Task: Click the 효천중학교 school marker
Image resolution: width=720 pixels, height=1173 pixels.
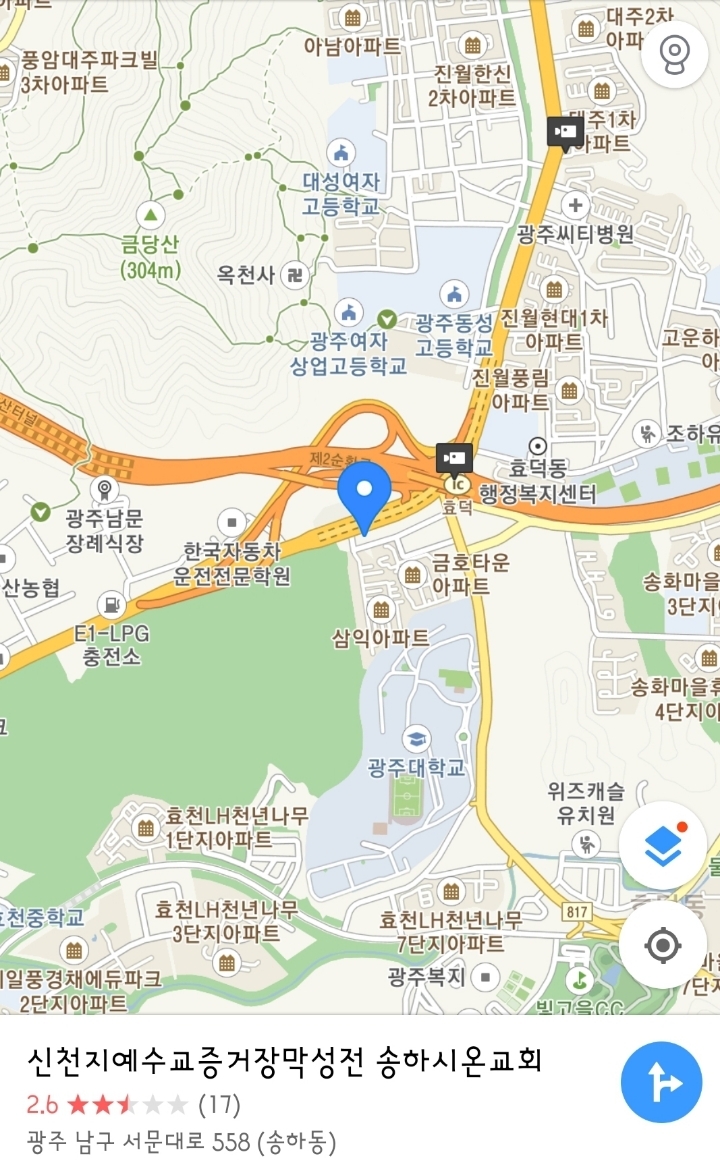Action: [x=40, y=915]
